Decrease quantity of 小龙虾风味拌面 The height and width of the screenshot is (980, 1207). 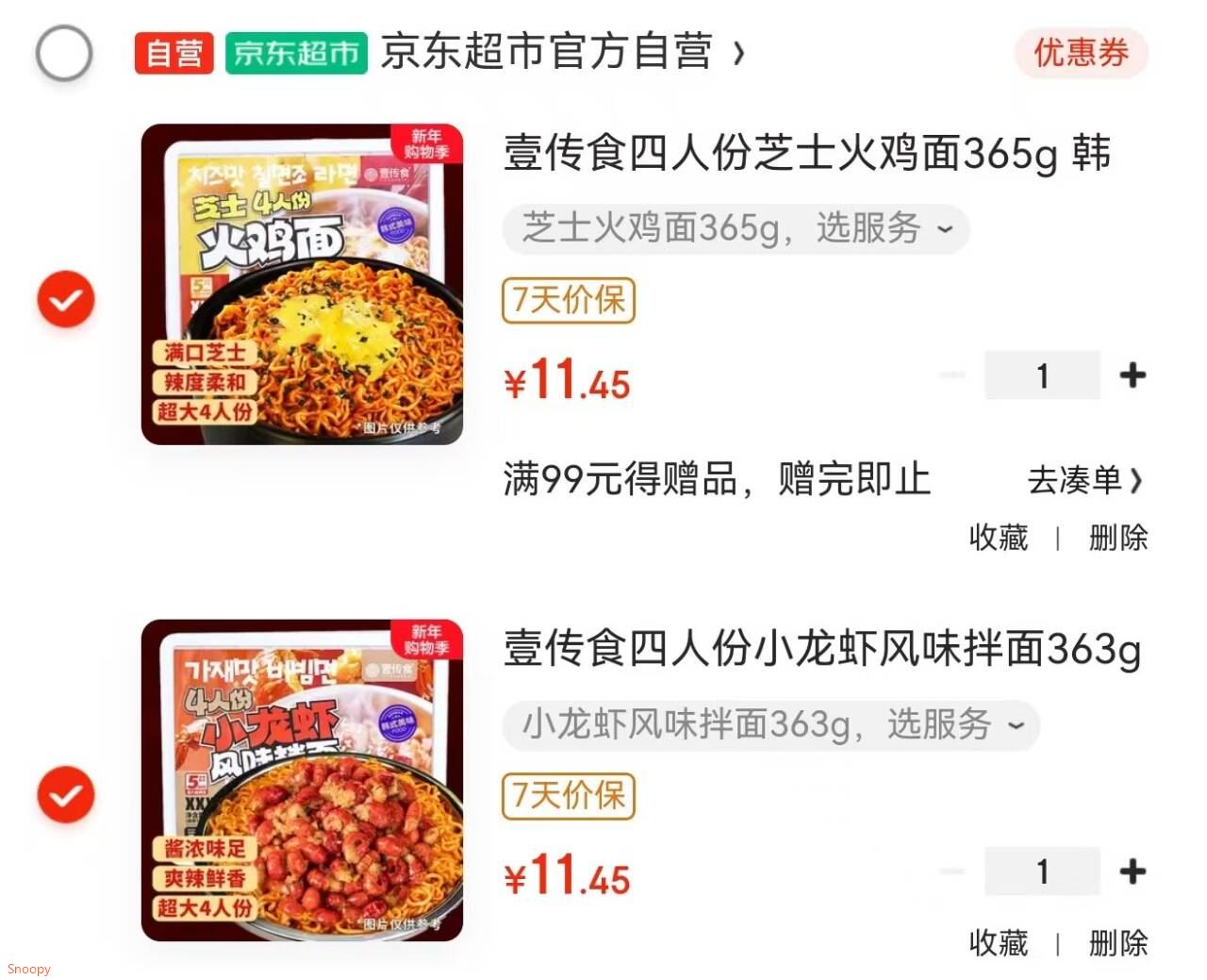[952, 872]
